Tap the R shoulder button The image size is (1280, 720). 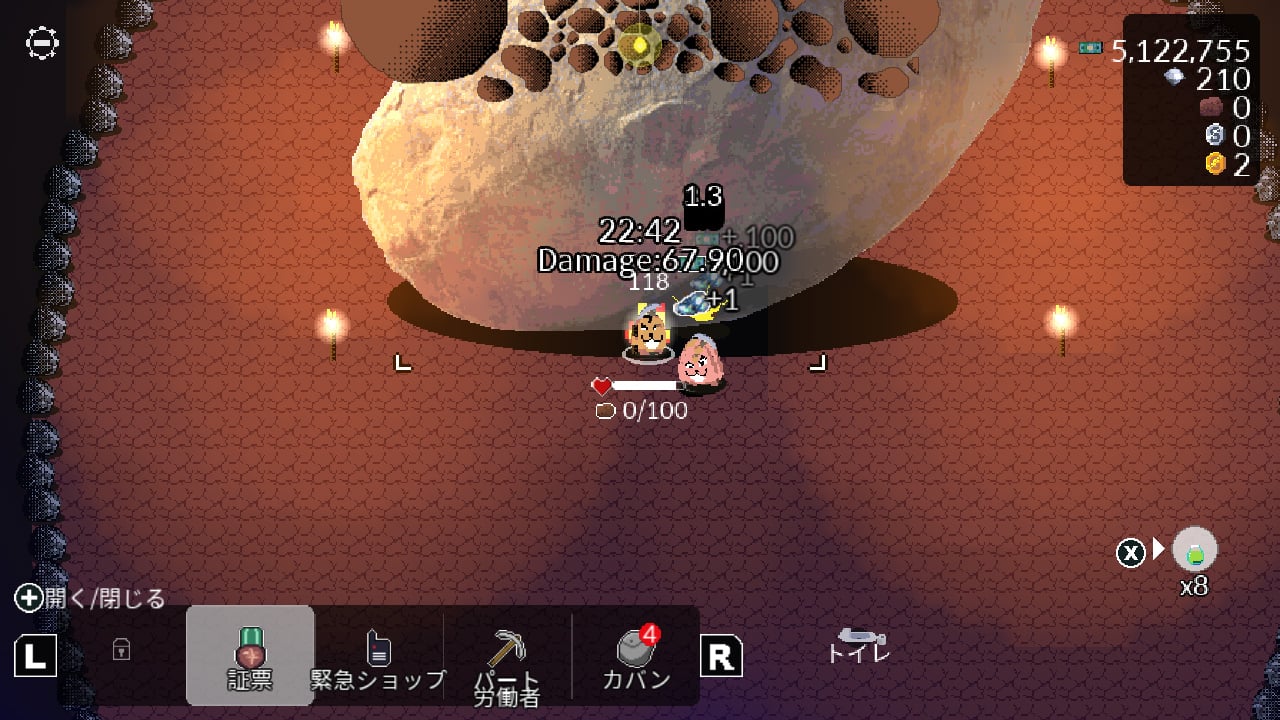click(721, 657)
